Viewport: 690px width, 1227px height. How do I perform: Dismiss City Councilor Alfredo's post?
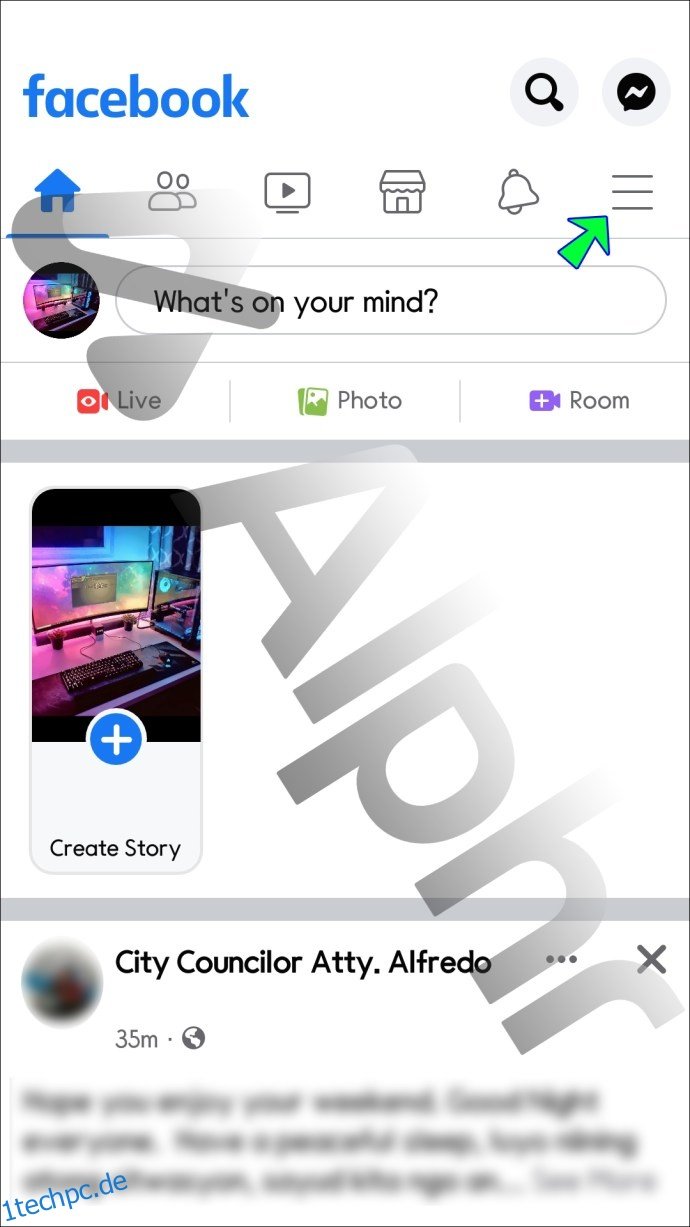tap(652, 960)
